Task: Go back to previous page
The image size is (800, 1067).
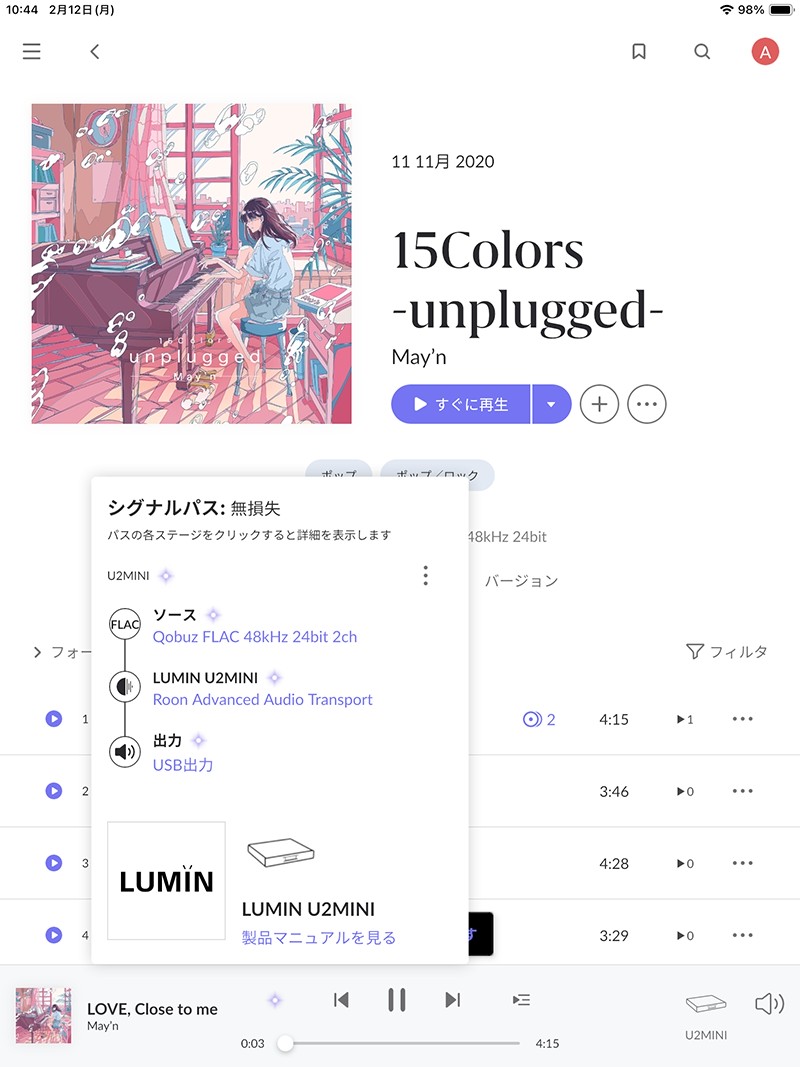Action: click(95, 52)
